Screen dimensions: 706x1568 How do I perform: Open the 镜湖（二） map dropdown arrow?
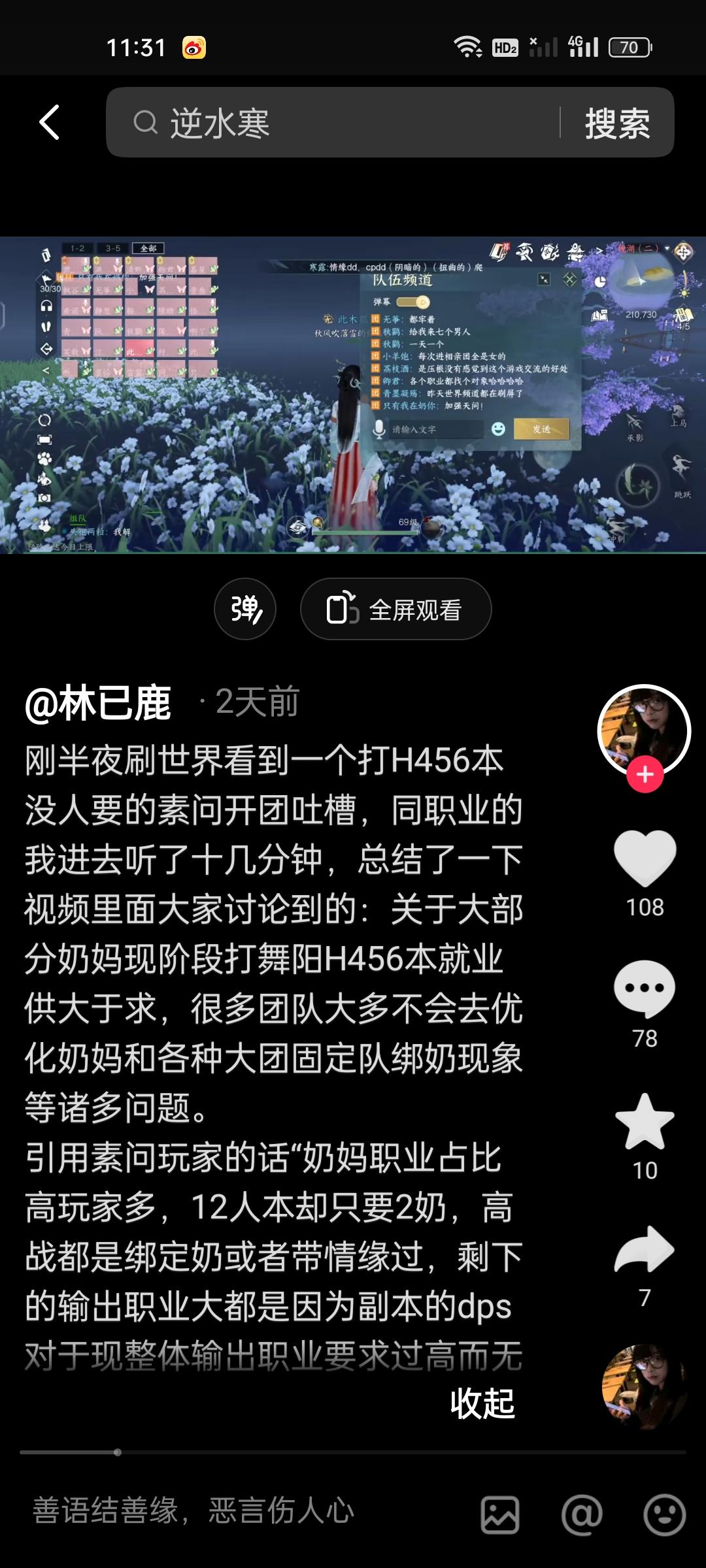click(x=667, y=248)
